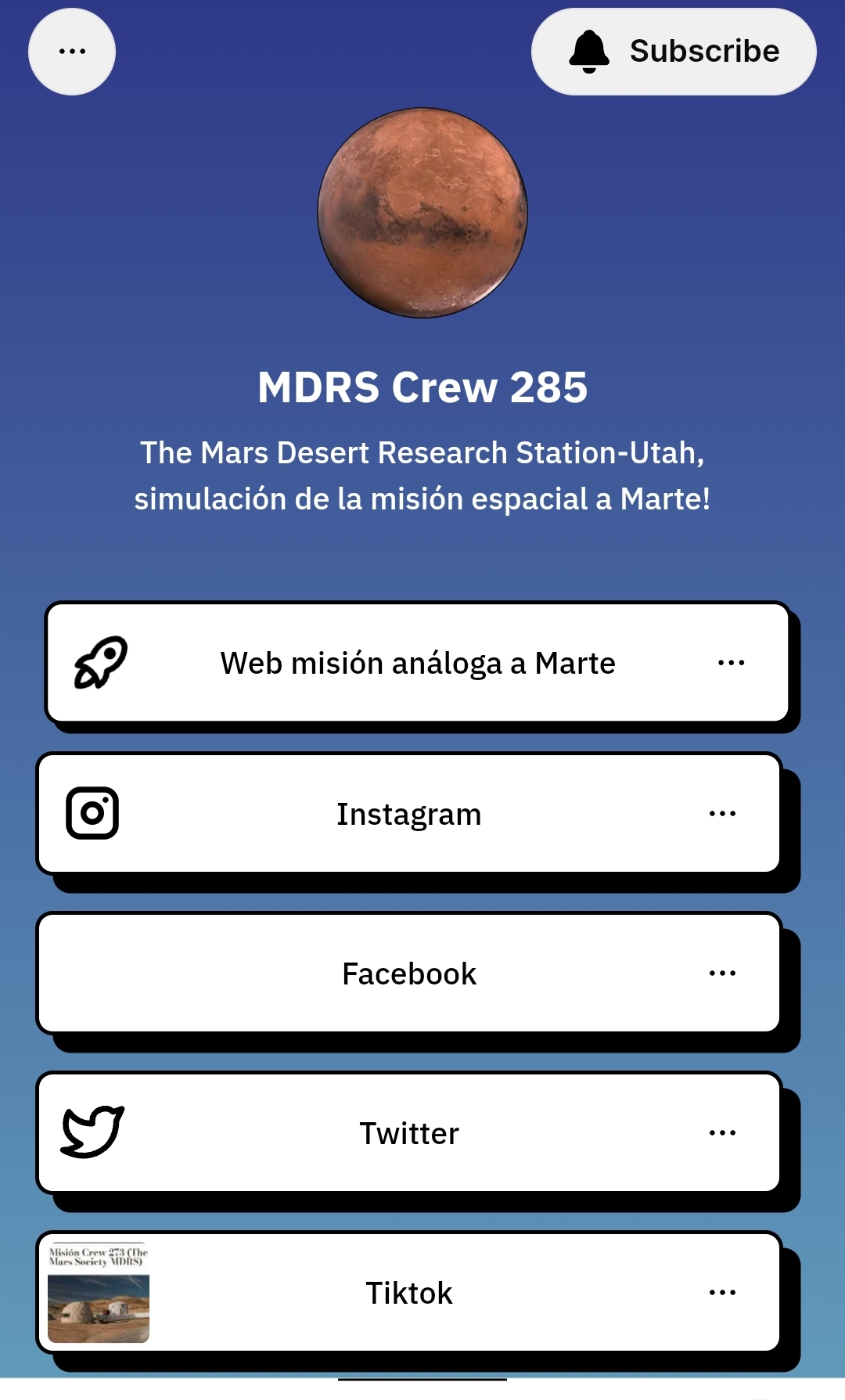Visit the Facebook link

point(408,974)
